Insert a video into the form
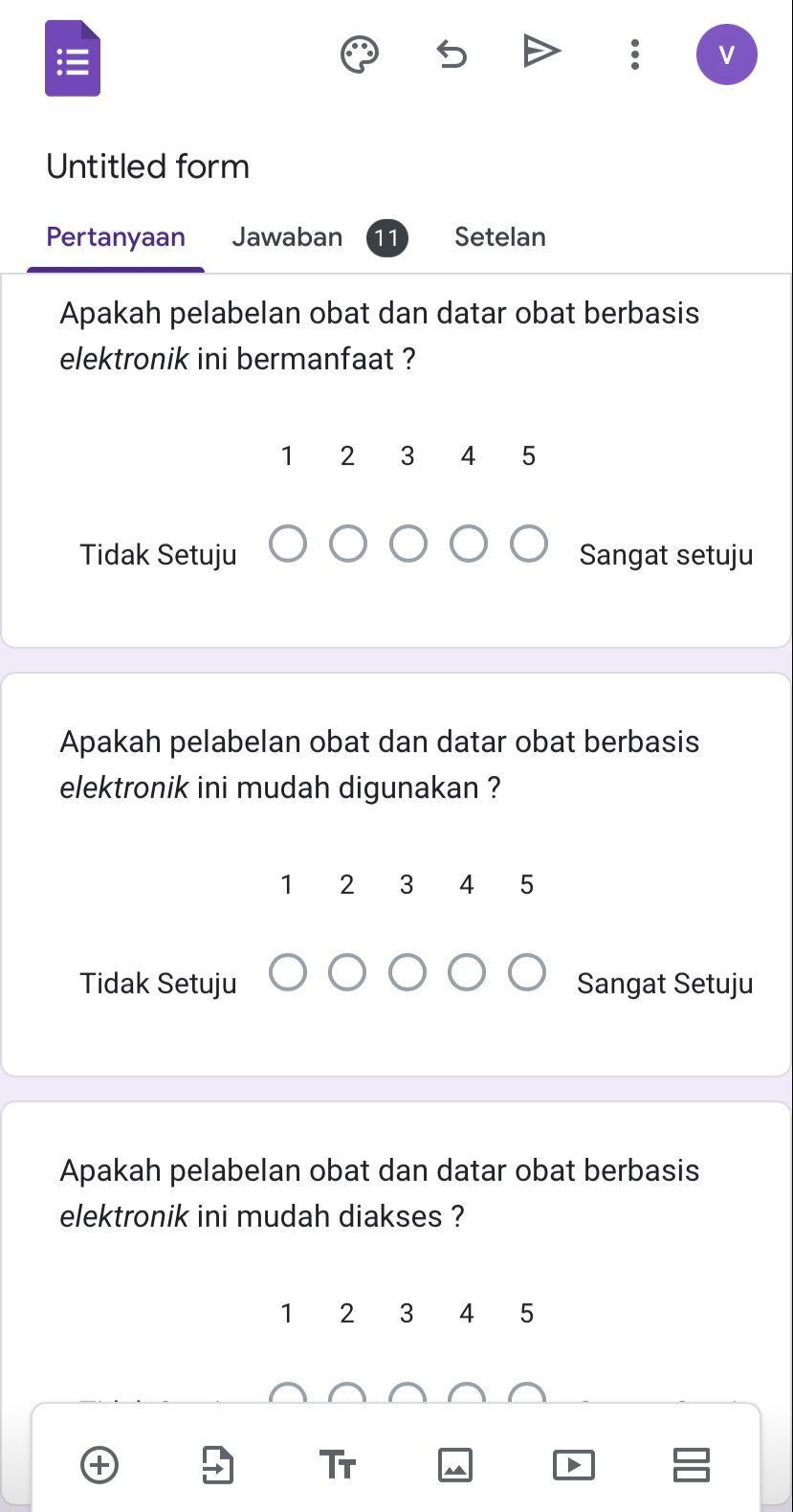 pyautogui.click(x=574, y=1465)
